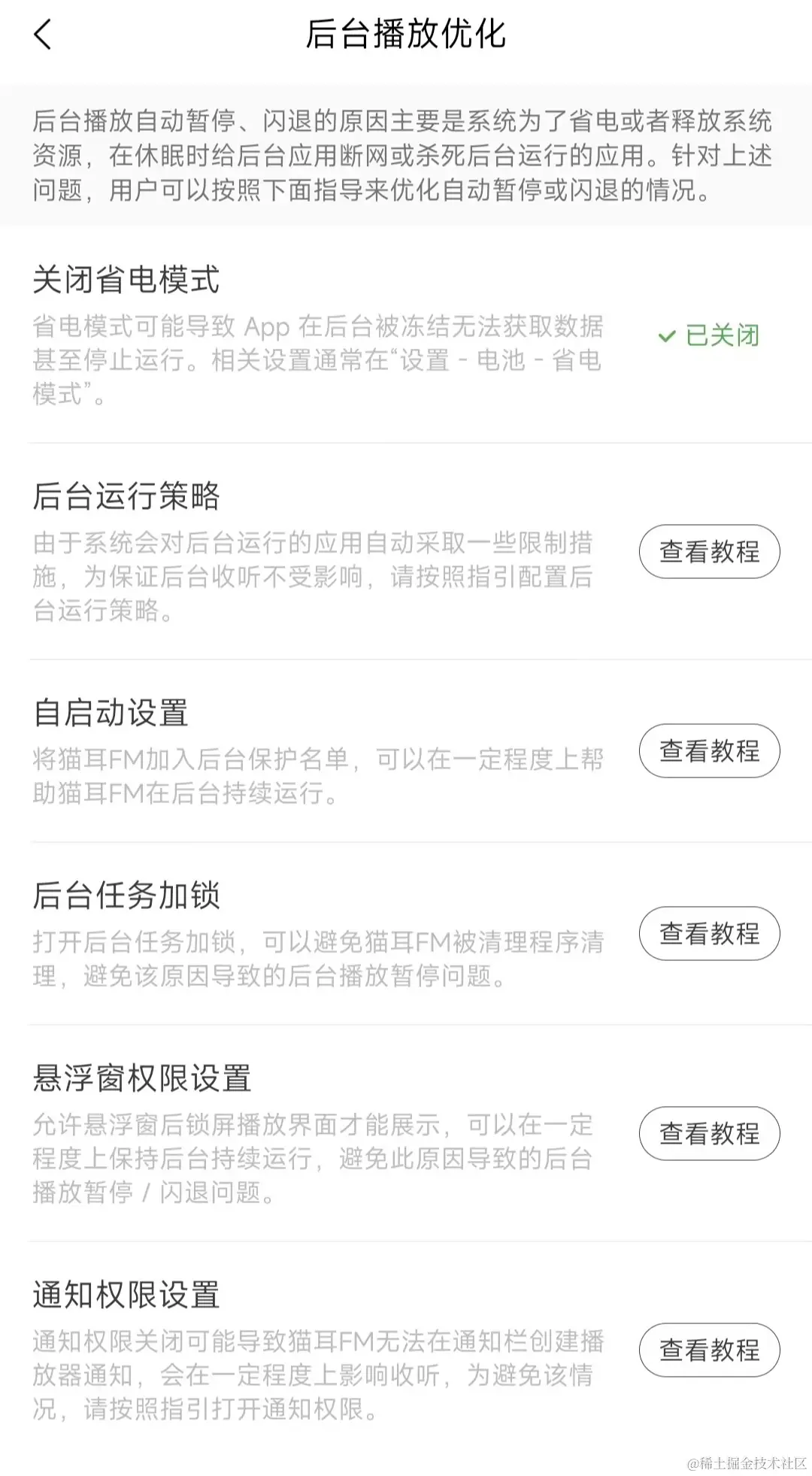The image size is (812, 1476).
Task: Go back from 后台播放优化 page
Action: coord(44,35)
